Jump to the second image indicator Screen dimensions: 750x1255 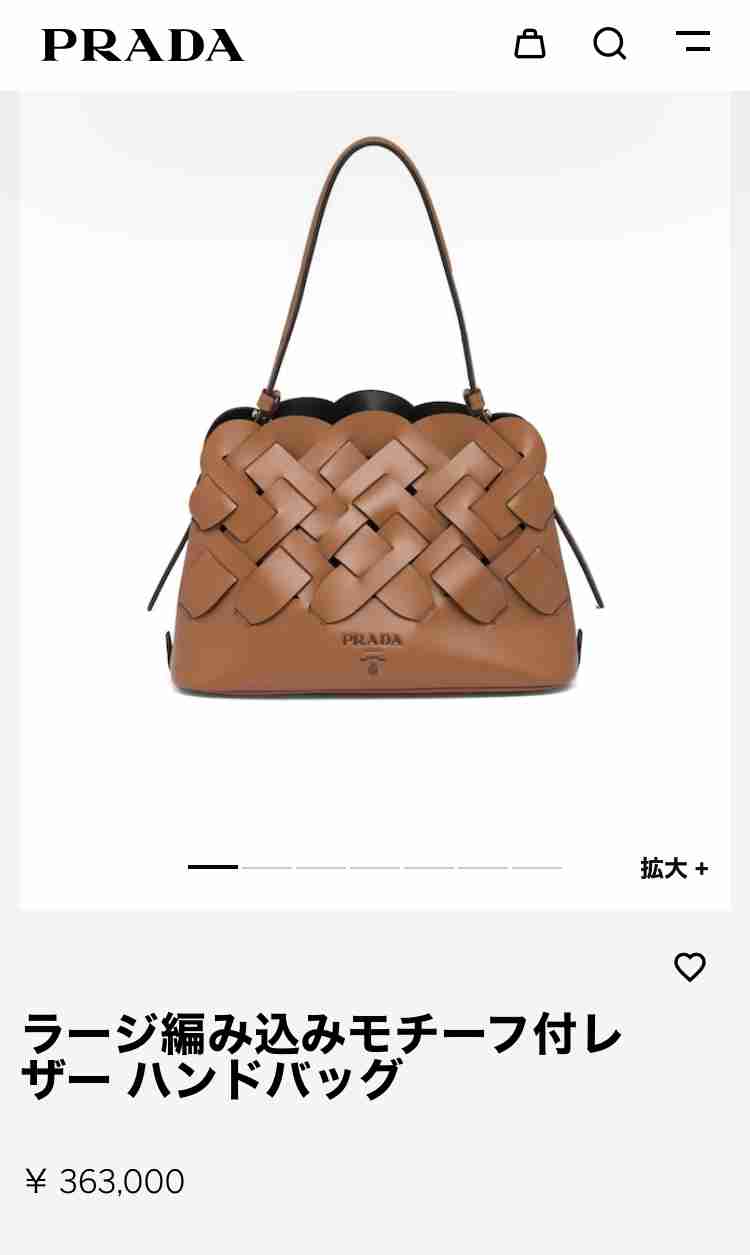tap(267, 867)
